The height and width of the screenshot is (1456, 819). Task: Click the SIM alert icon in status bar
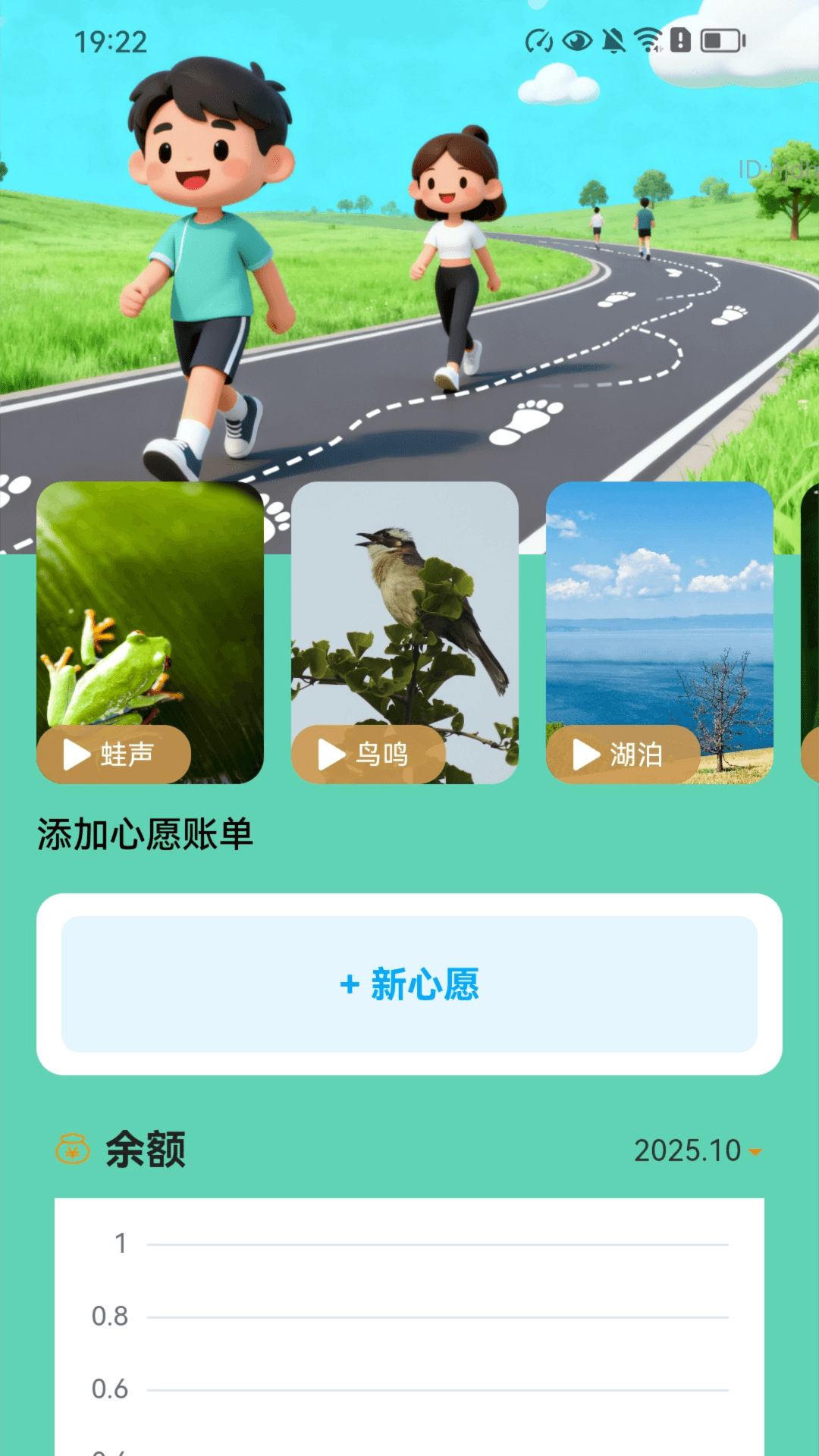[x=679, y=42]
